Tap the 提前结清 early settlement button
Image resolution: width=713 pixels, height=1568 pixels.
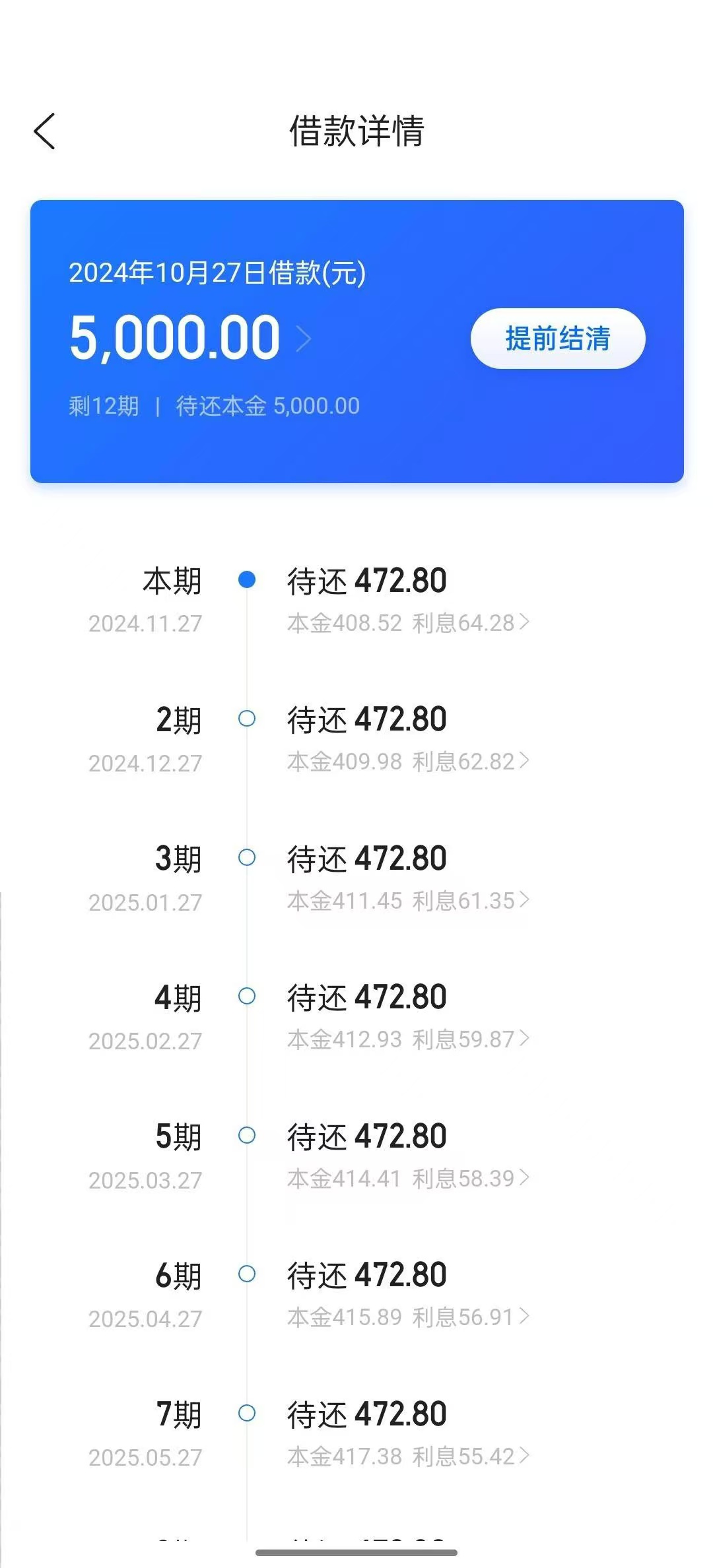(x=558, y=338)
